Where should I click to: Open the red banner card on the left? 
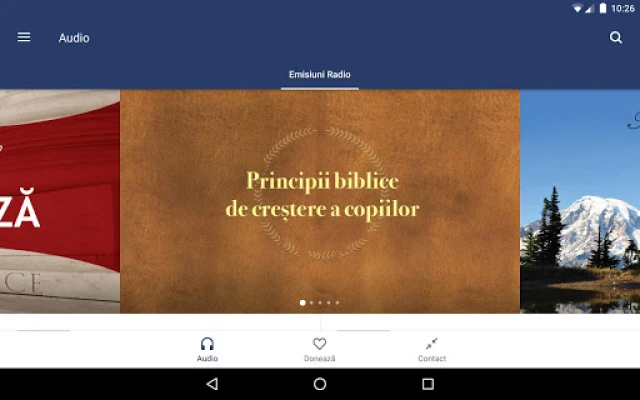click(60, 200)
